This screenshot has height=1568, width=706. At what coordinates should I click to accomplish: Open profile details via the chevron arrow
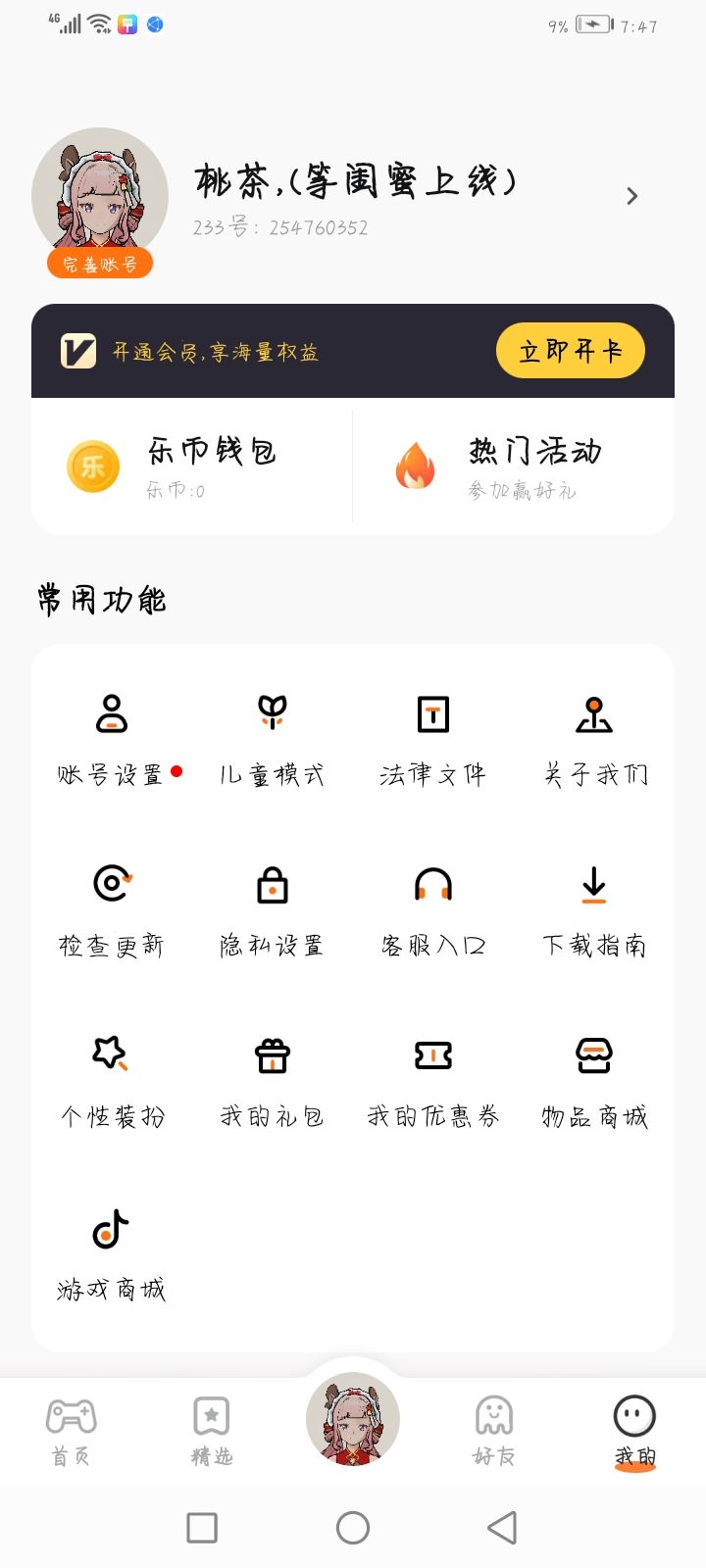pyautogui.click(x=631, y=197)
